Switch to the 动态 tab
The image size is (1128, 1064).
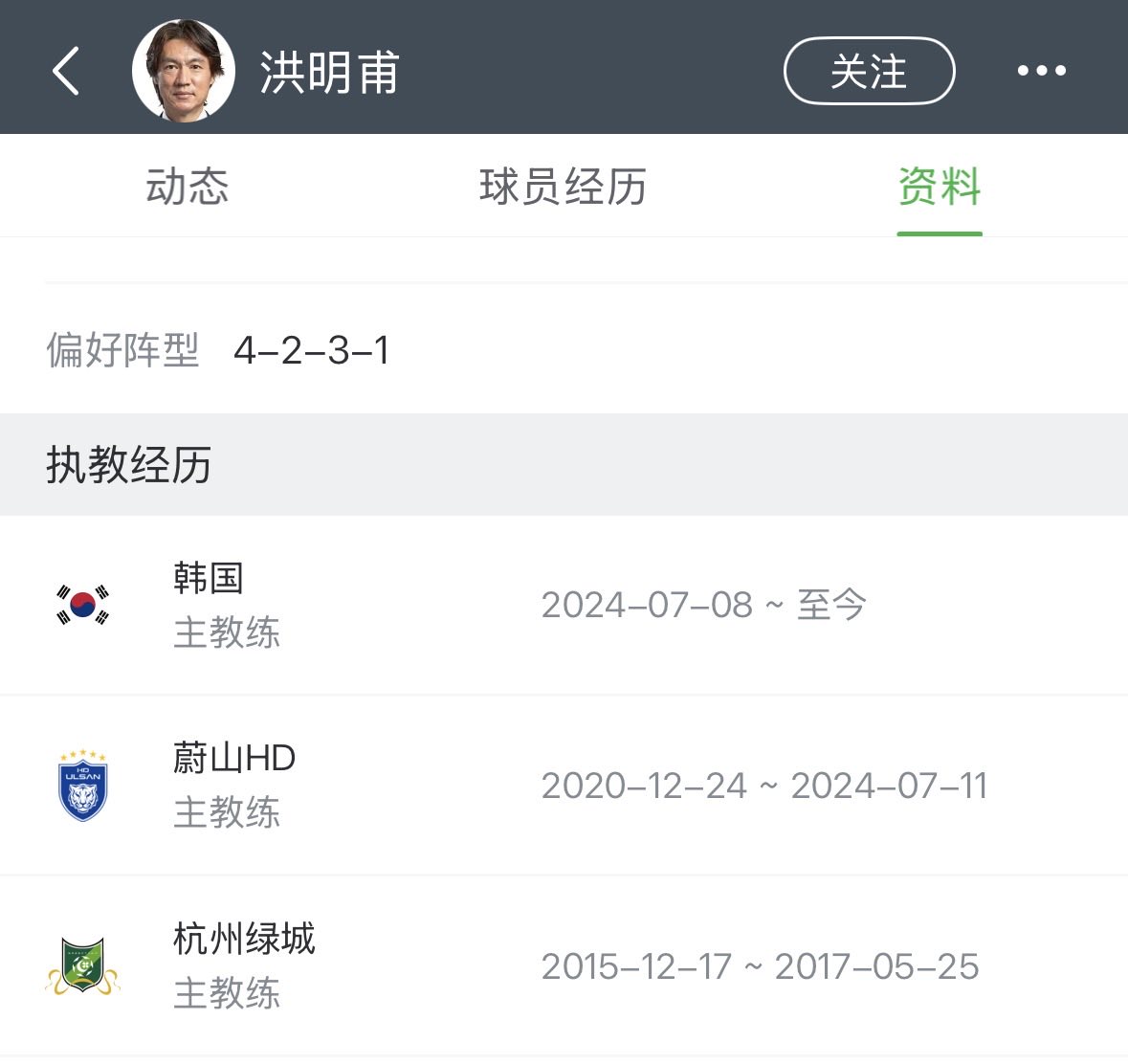(188, 187)
